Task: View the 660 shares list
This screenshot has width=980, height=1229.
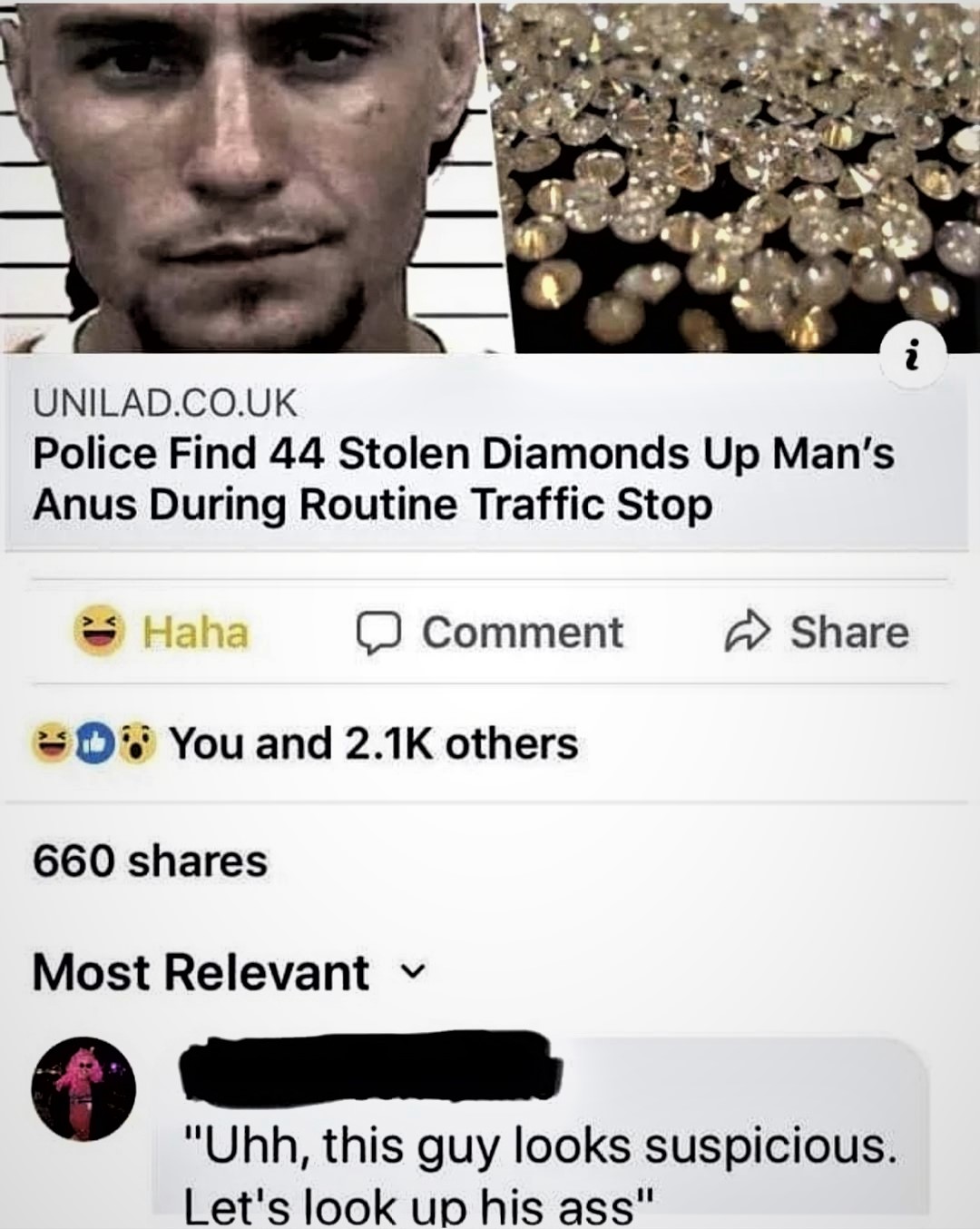Action: pos(150,860)
